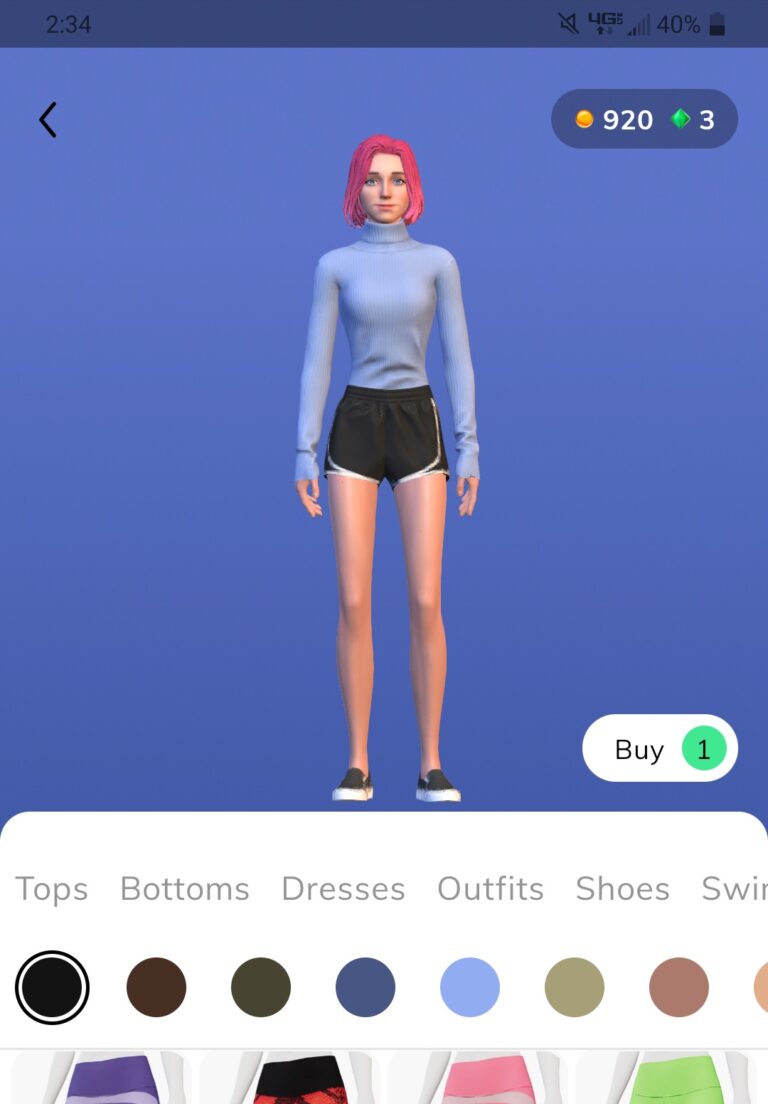Select the olive green color swatch

pos(261,987)
